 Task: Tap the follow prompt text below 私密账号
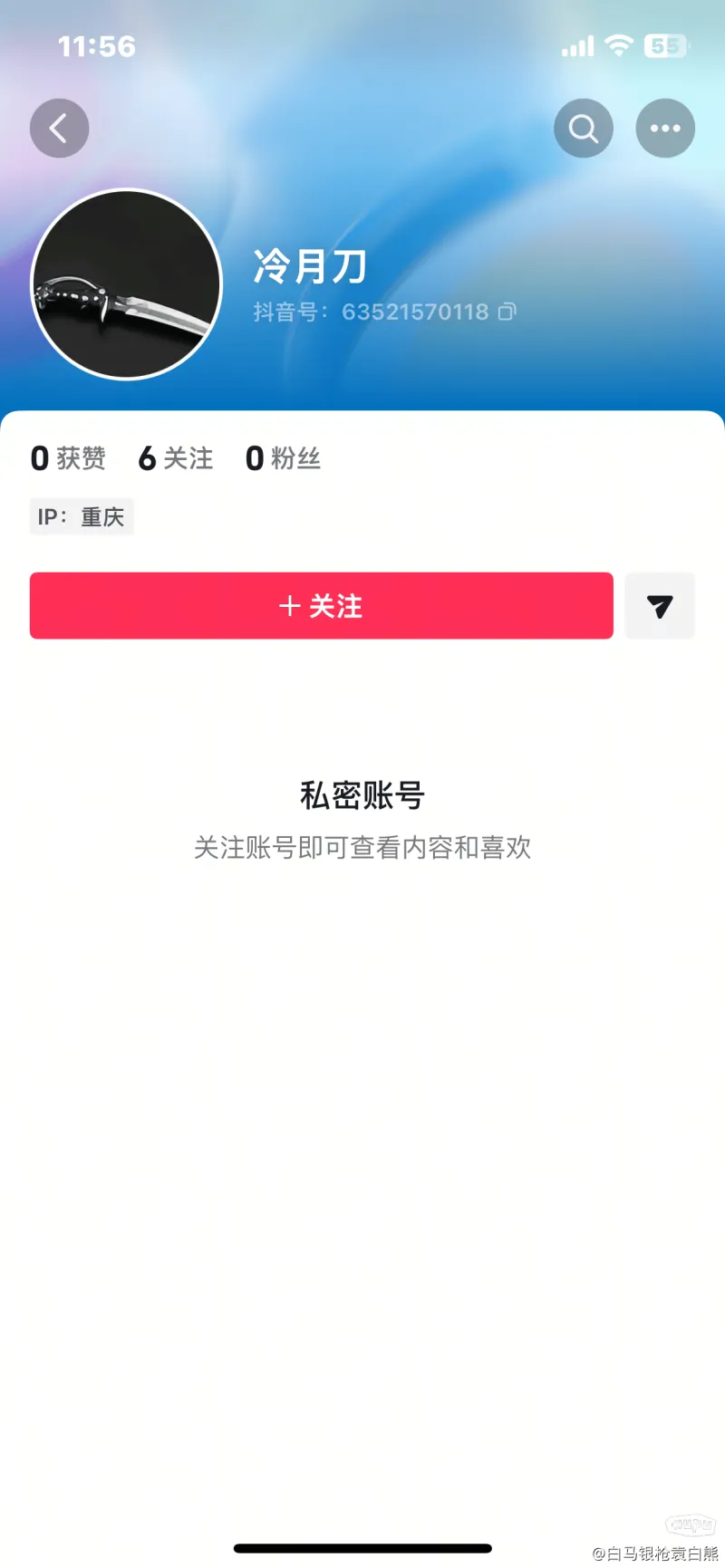pos(362,848)
